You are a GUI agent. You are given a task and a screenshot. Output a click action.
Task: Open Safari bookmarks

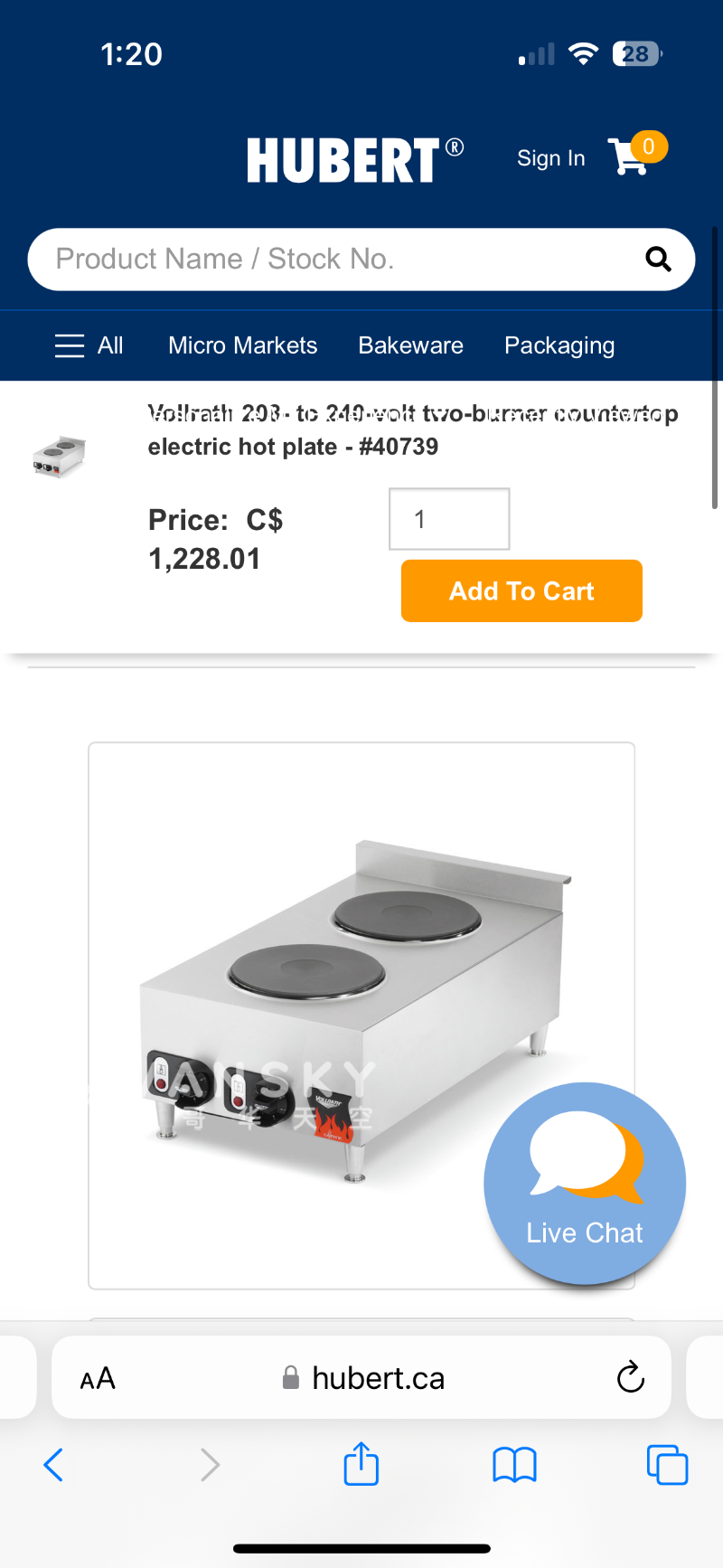[514, 1464]
